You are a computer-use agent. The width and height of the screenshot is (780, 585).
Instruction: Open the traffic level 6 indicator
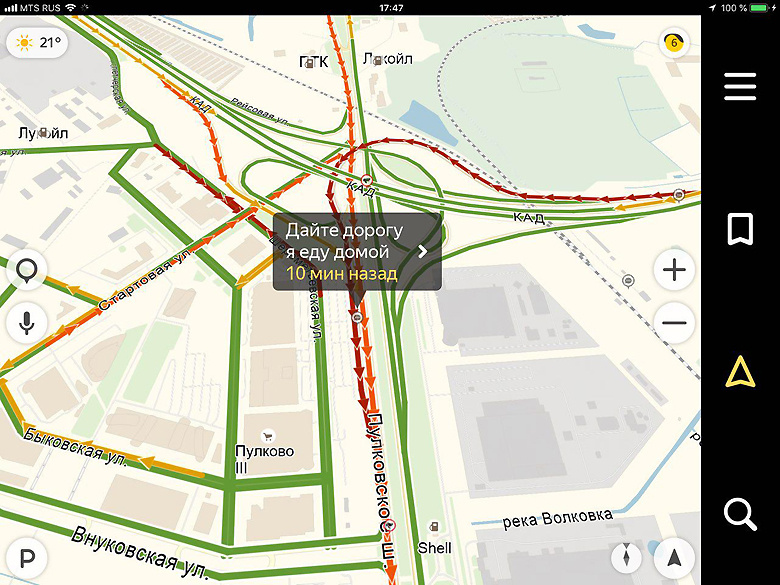pyautogui.click(x=673, y=43)
